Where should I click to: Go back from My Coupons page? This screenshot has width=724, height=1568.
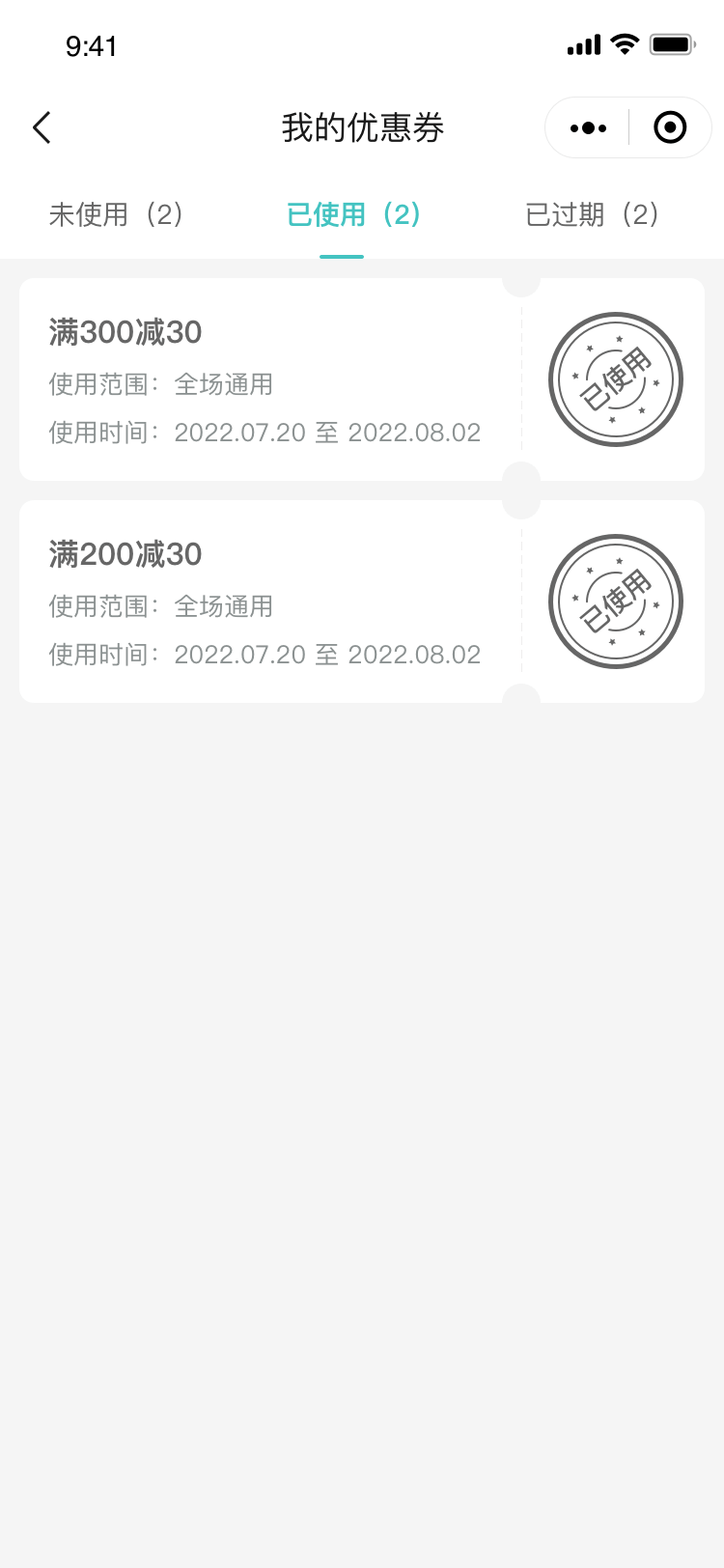42,127
